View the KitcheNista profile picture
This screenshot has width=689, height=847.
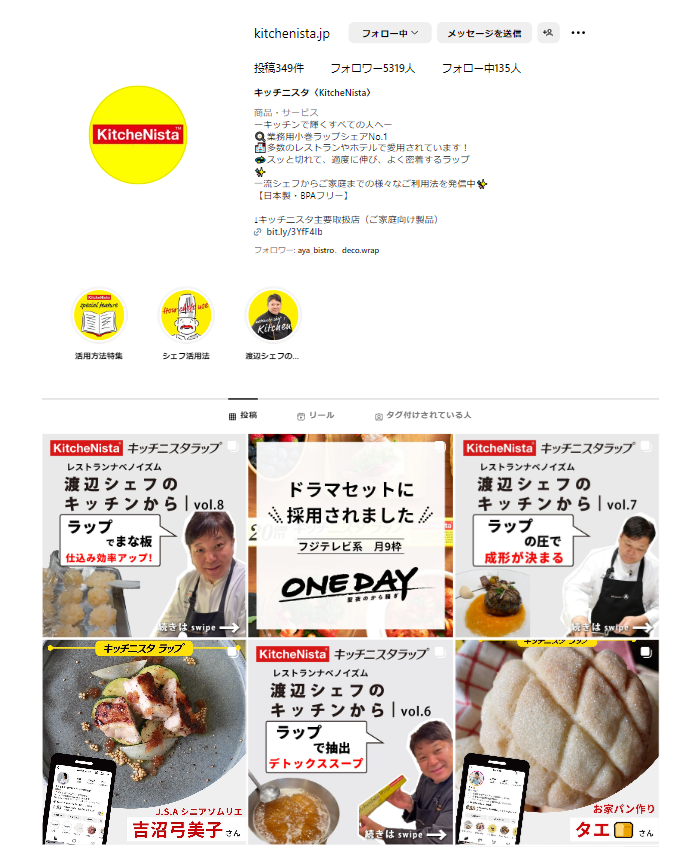(138, 134)
